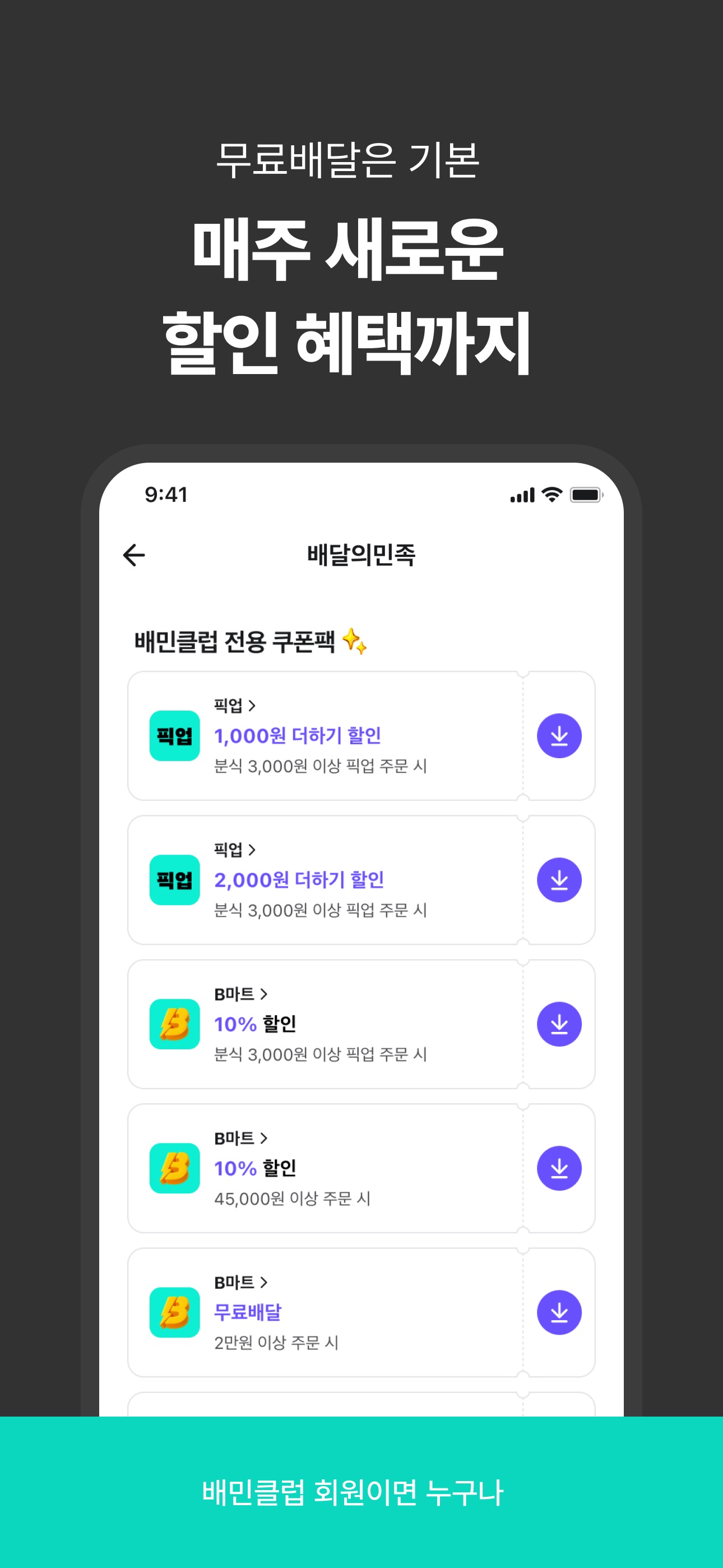The height and width of the screenshot is (1568, 723).
Task: Select the 배달의민족 title in the navigation bar
Action: (361, 553)
